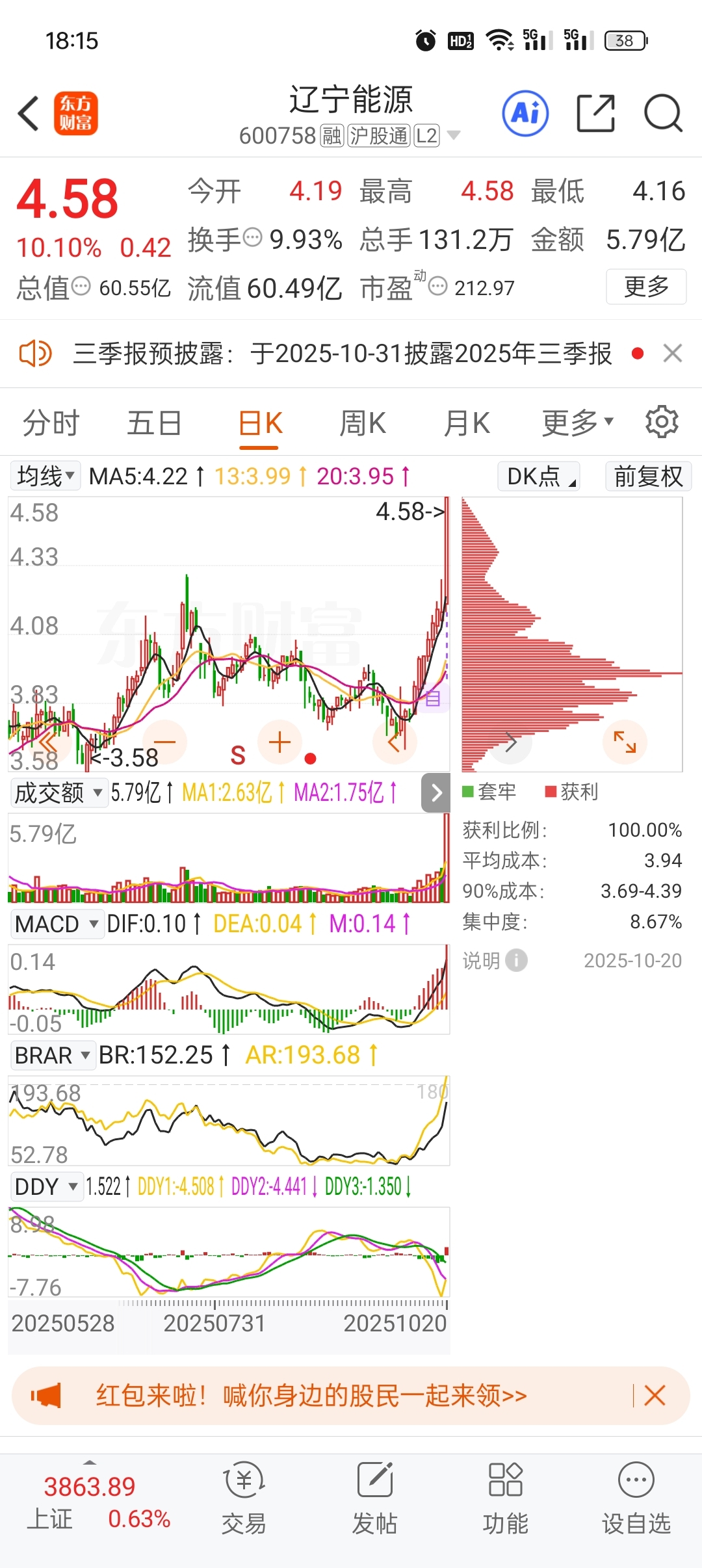Select the 月K chart tab
The image size is (702, 1568).
tap(467, 423)
